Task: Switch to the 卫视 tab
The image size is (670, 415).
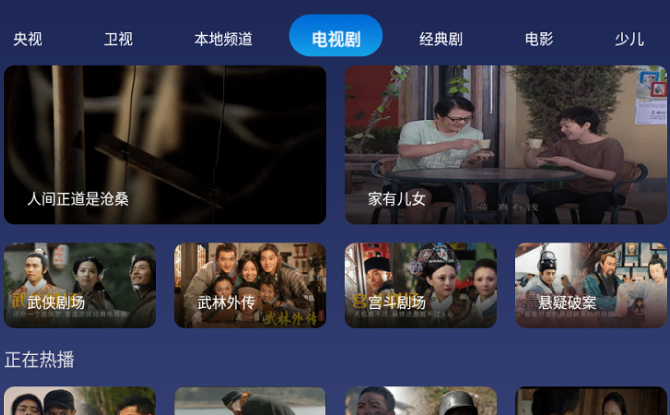Action: click(118, 39)
